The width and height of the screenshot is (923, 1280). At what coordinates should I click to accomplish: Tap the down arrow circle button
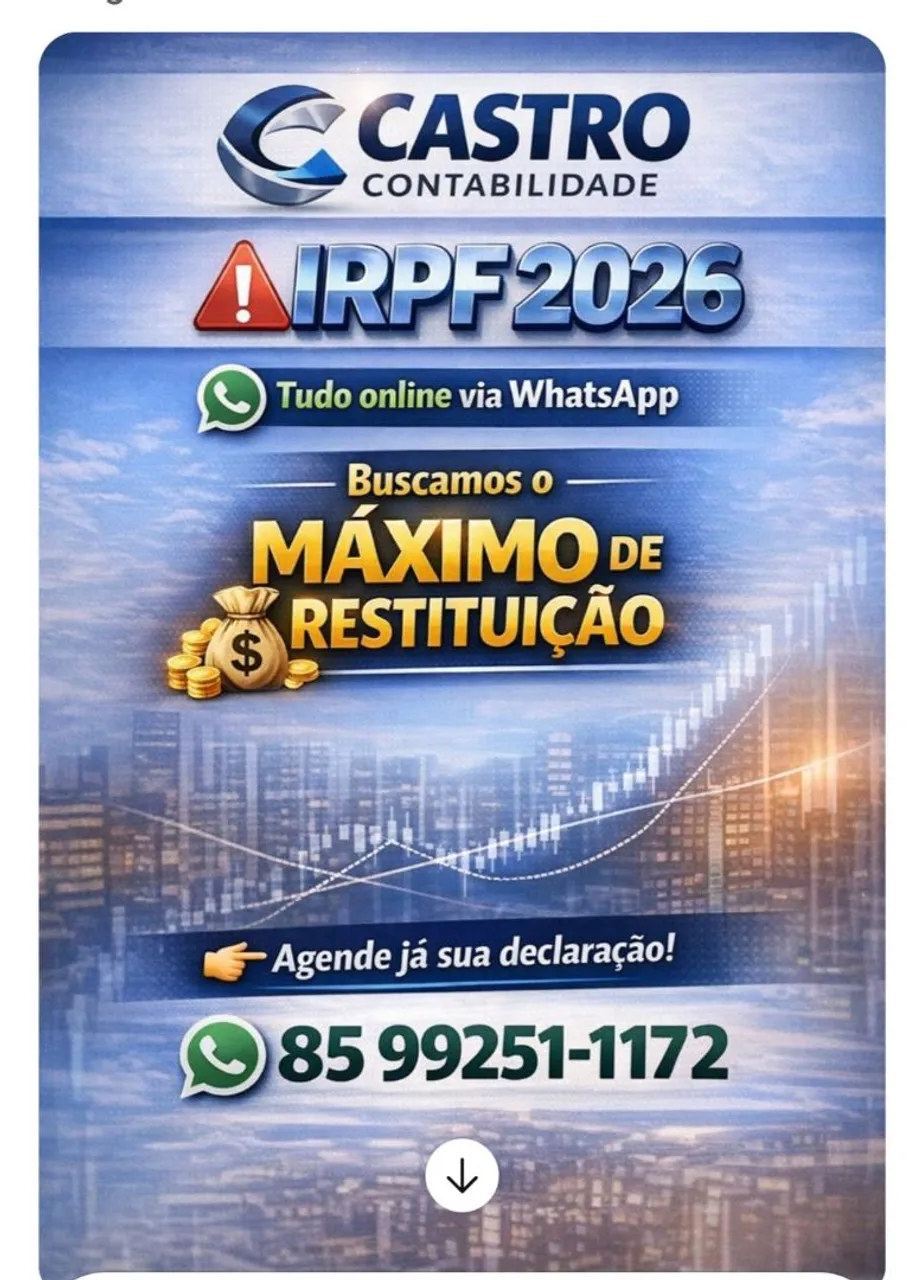(x=461, y=1179)
